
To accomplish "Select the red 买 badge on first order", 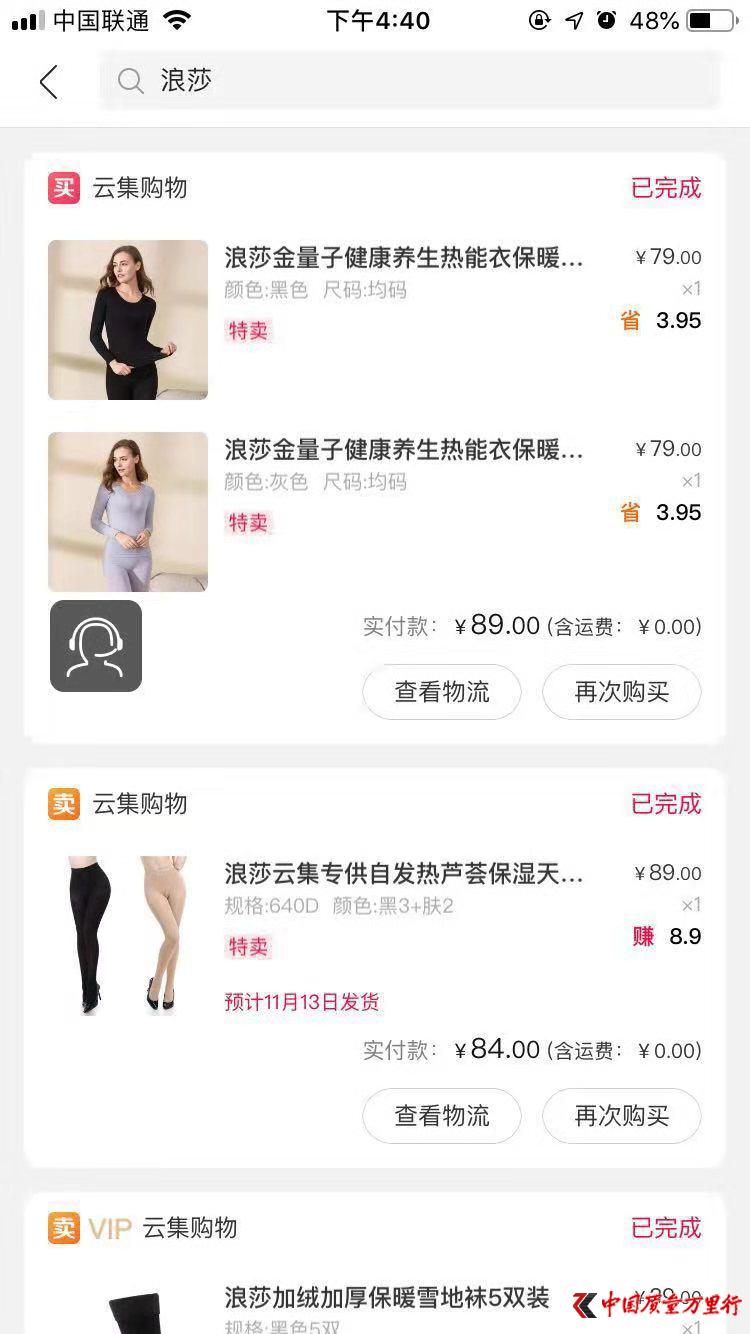I will [63, 188].
